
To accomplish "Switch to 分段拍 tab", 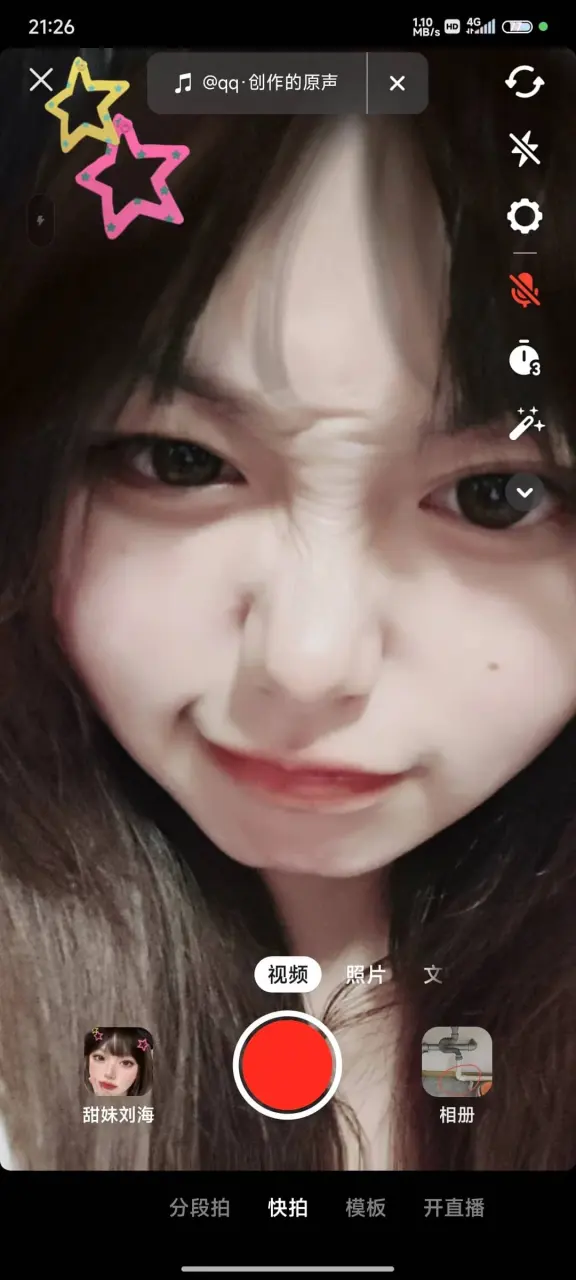I will click(x=200, y=1207).
